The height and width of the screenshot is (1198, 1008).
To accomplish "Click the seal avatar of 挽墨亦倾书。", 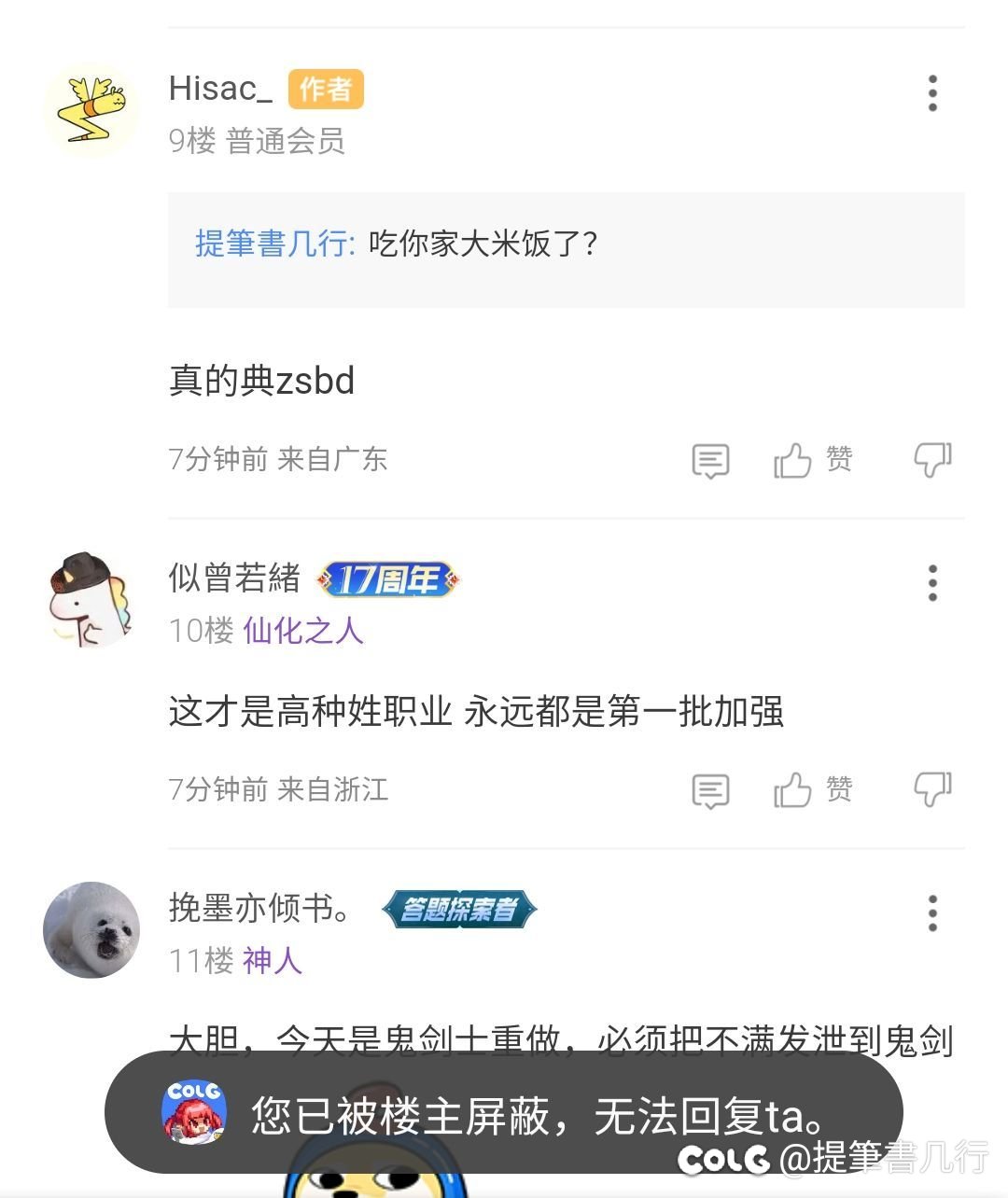I will [90, 930].
